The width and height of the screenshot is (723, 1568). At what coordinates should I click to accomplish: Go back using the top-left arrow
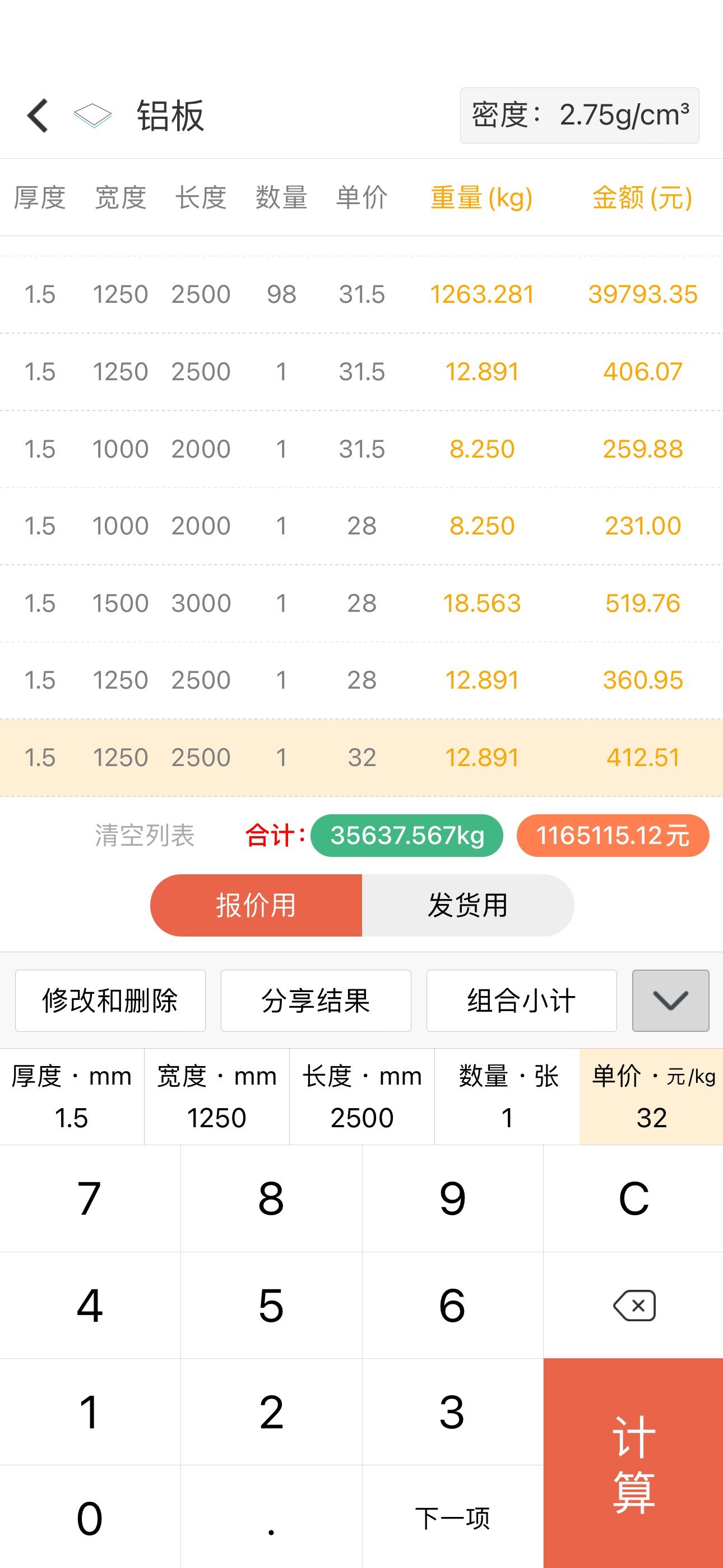point(38,116)
